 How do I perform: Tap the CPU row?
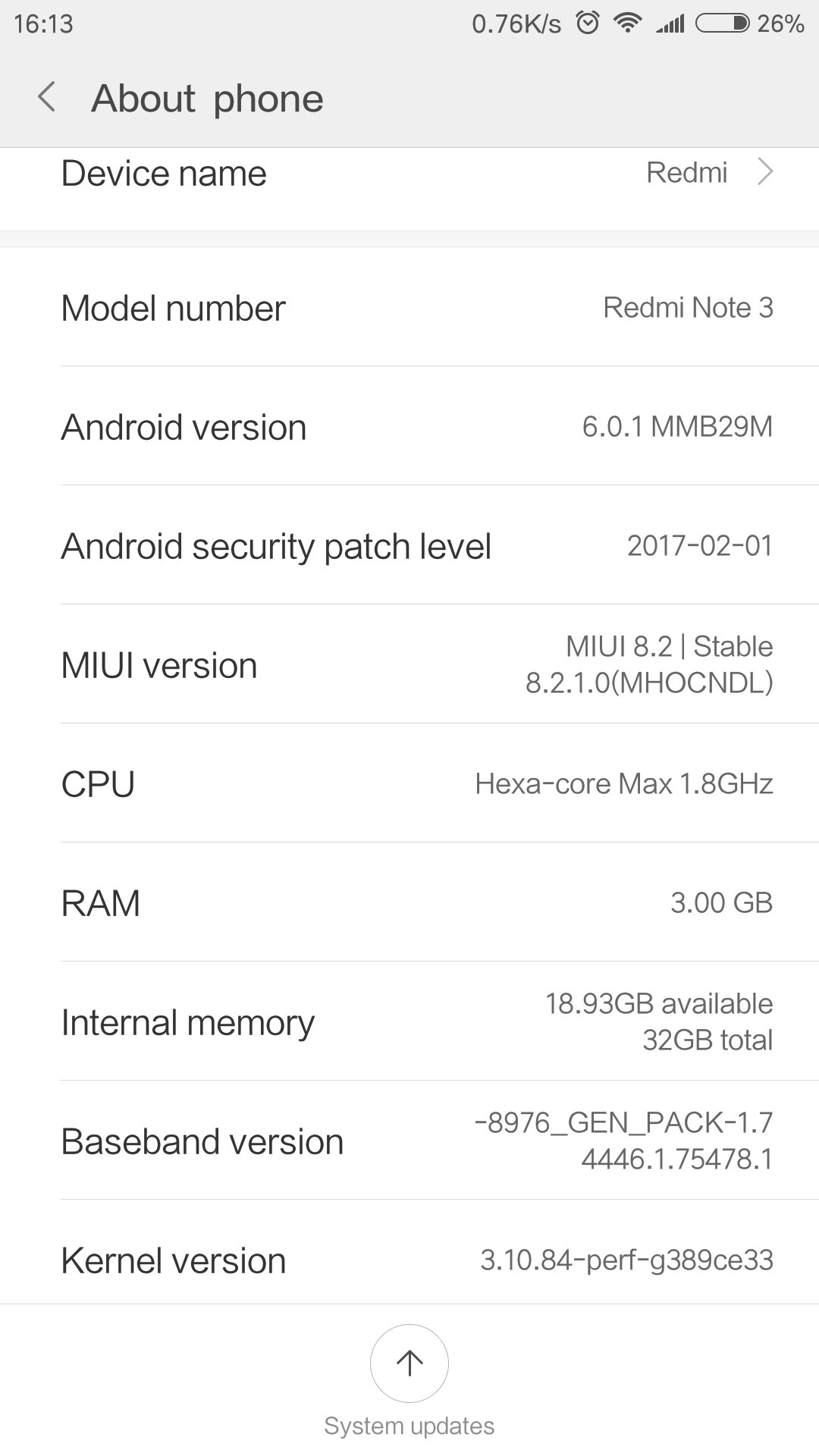pyautogui.click(x=409, y=783)
